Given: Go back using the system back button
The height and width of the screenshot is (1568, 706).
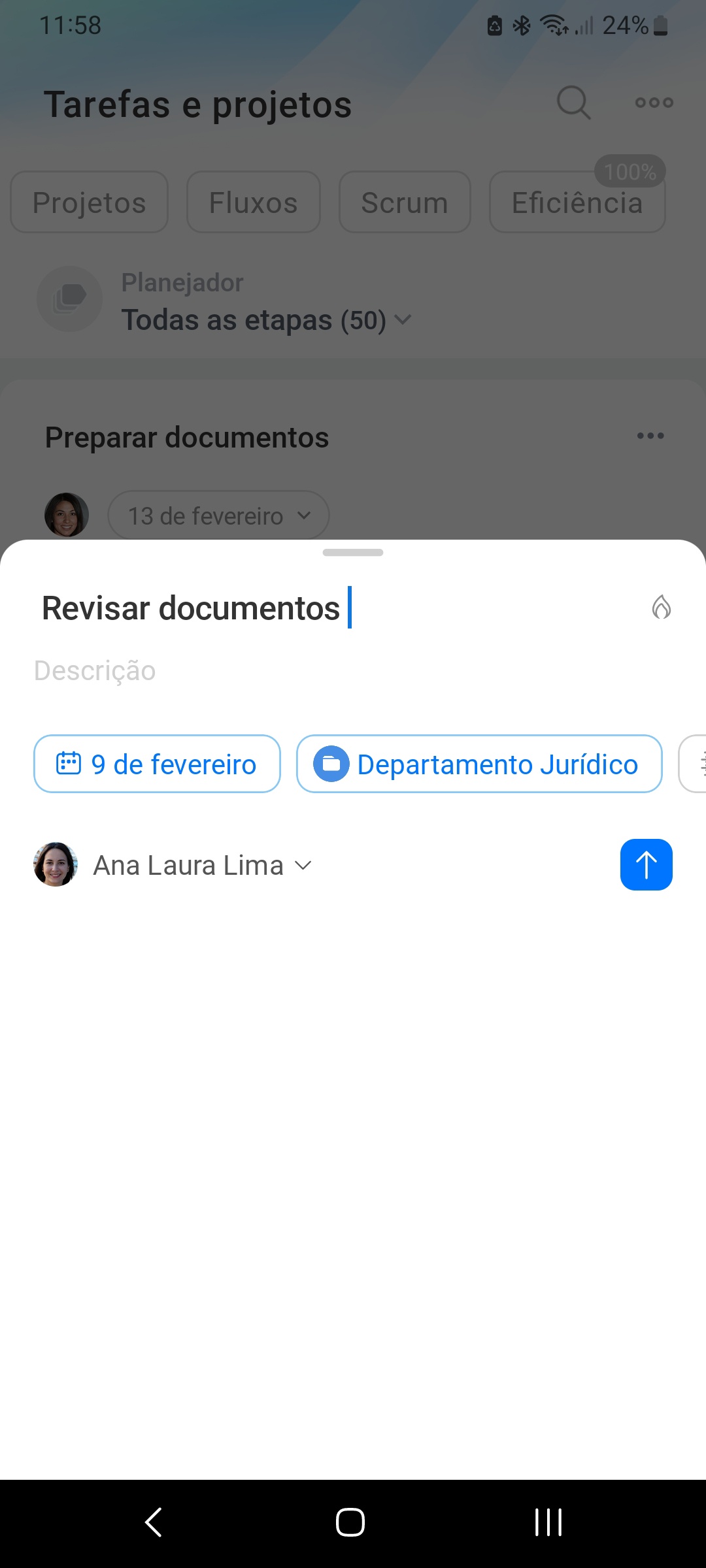Looking at the screenshot, I should (x=154, y=1522).
